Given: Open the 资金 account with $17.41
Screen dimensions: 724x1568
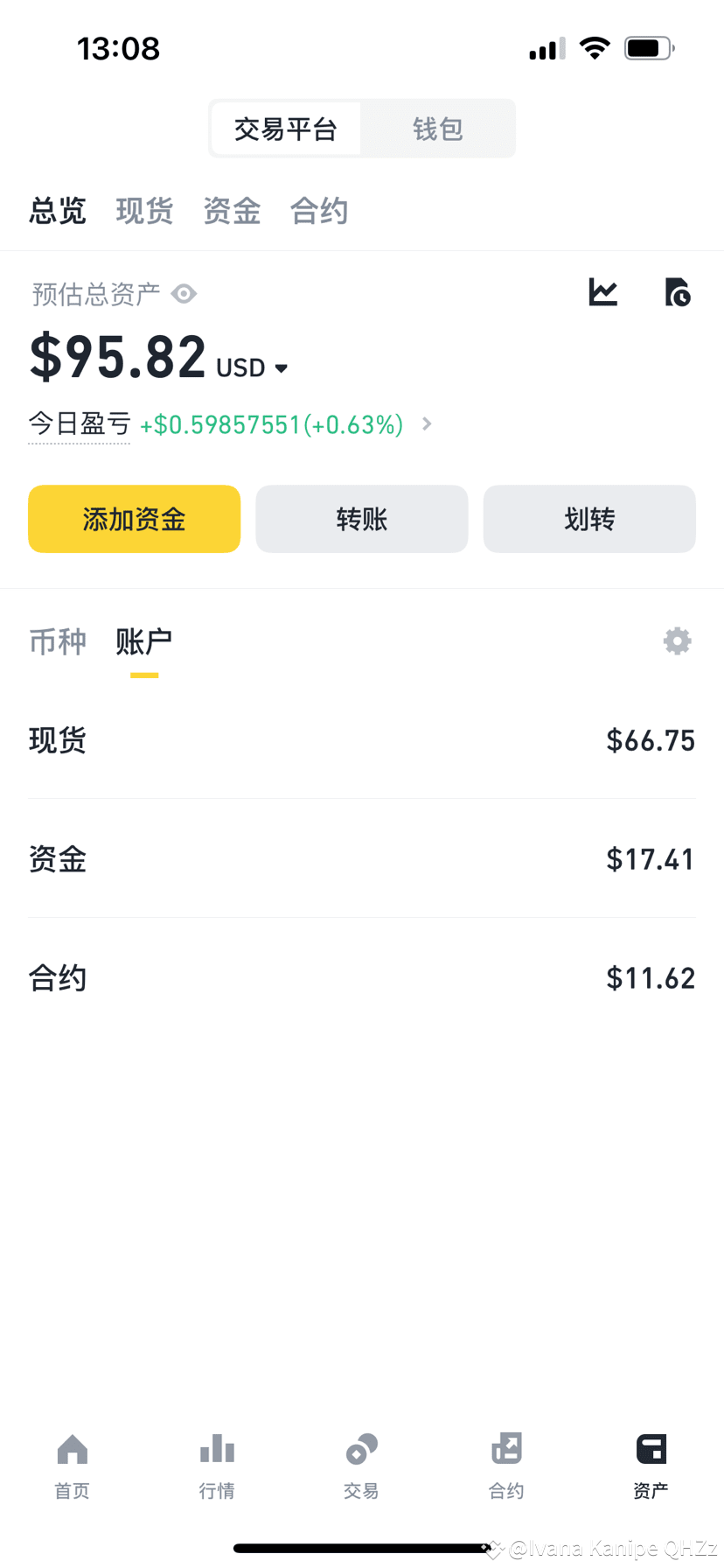Looking at the screenshot, I should (361, 859).
